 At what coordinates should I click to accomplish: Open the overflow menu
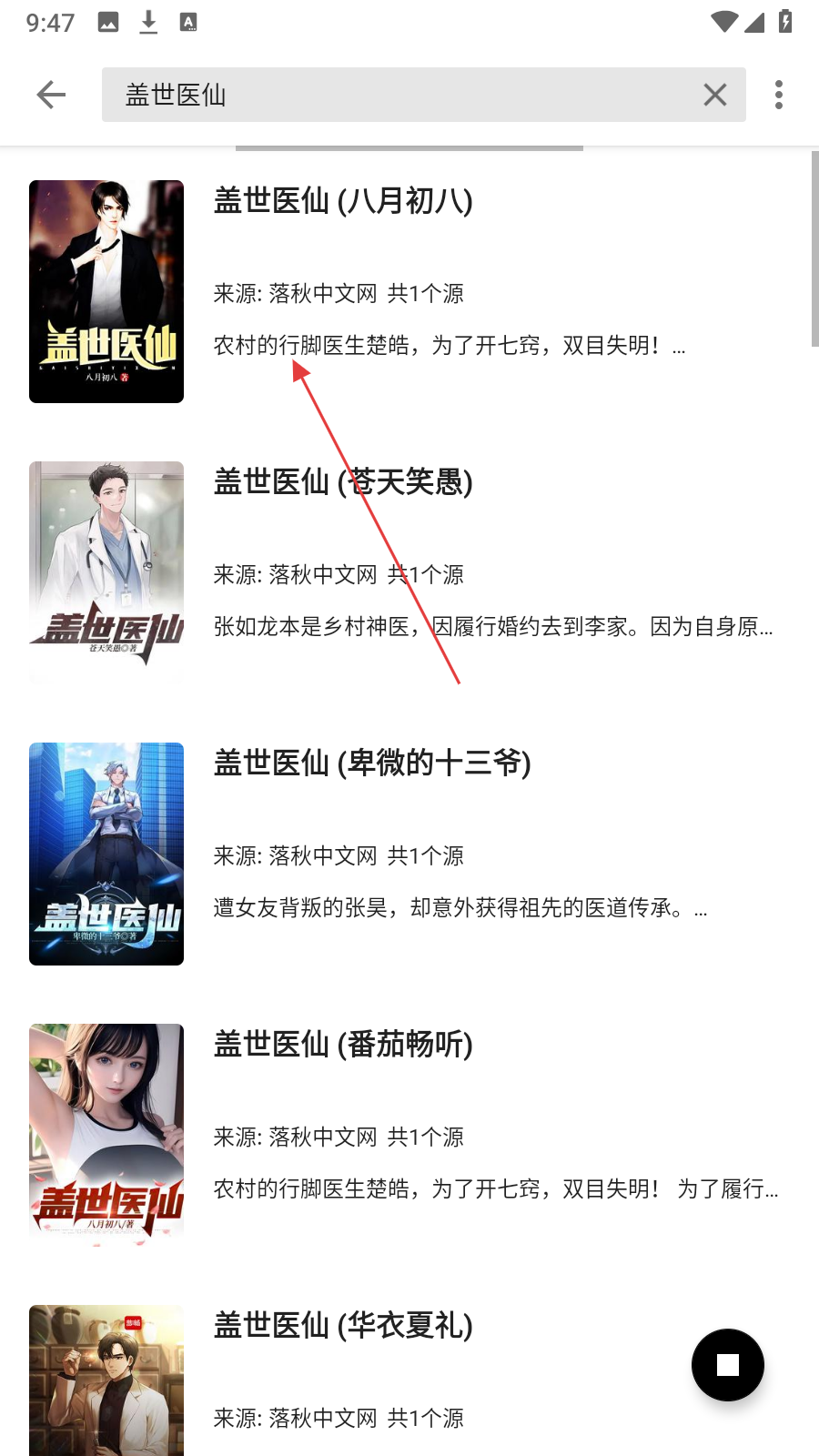tap(779, 95)
